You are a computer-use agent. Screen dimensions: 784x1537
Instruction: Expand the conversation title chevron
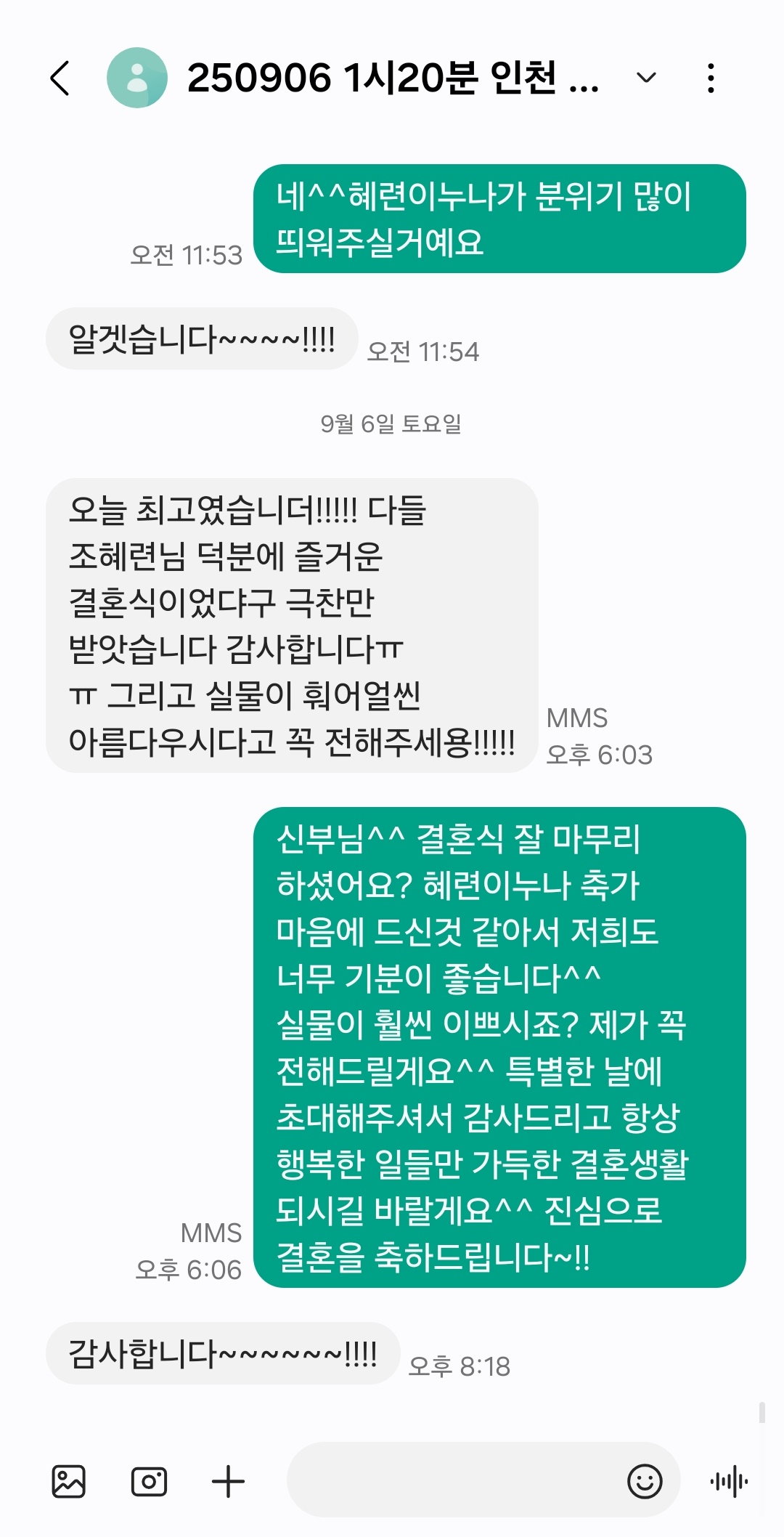pos(645,78)
